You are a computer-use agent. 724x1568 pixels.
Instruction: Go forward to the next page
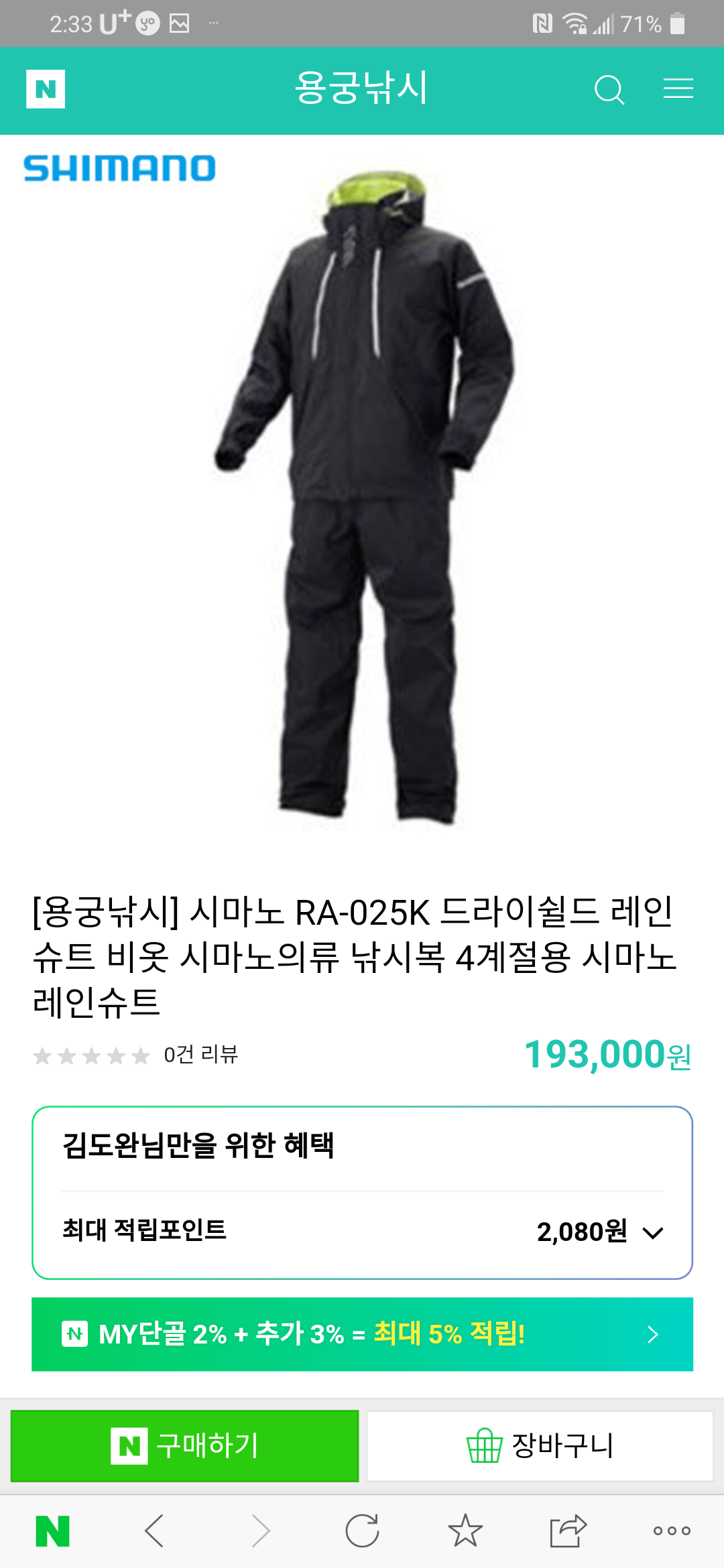(260, 1531)
